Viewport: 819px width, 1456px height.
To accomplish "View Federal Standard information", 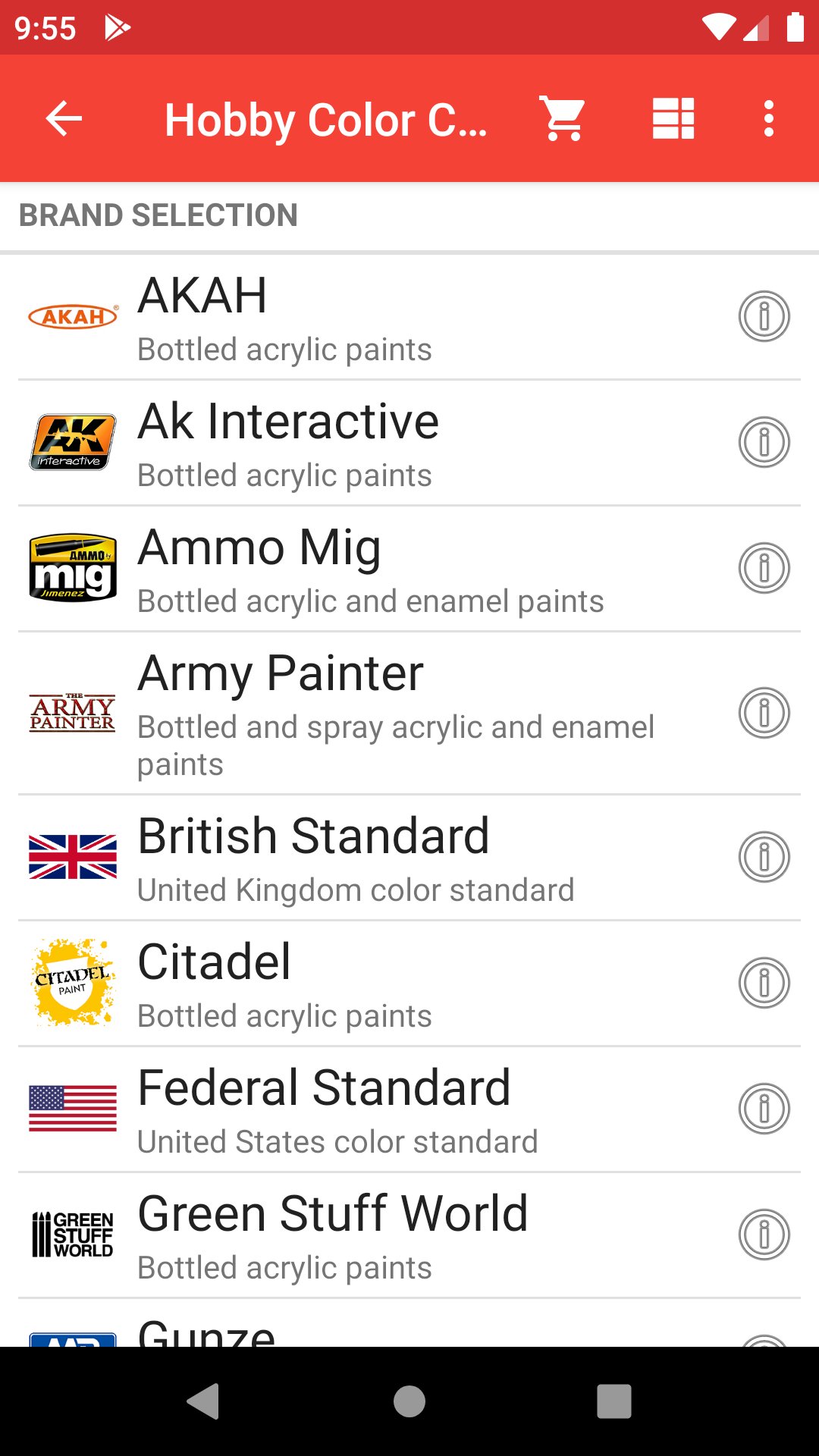I will point(764,1109).
